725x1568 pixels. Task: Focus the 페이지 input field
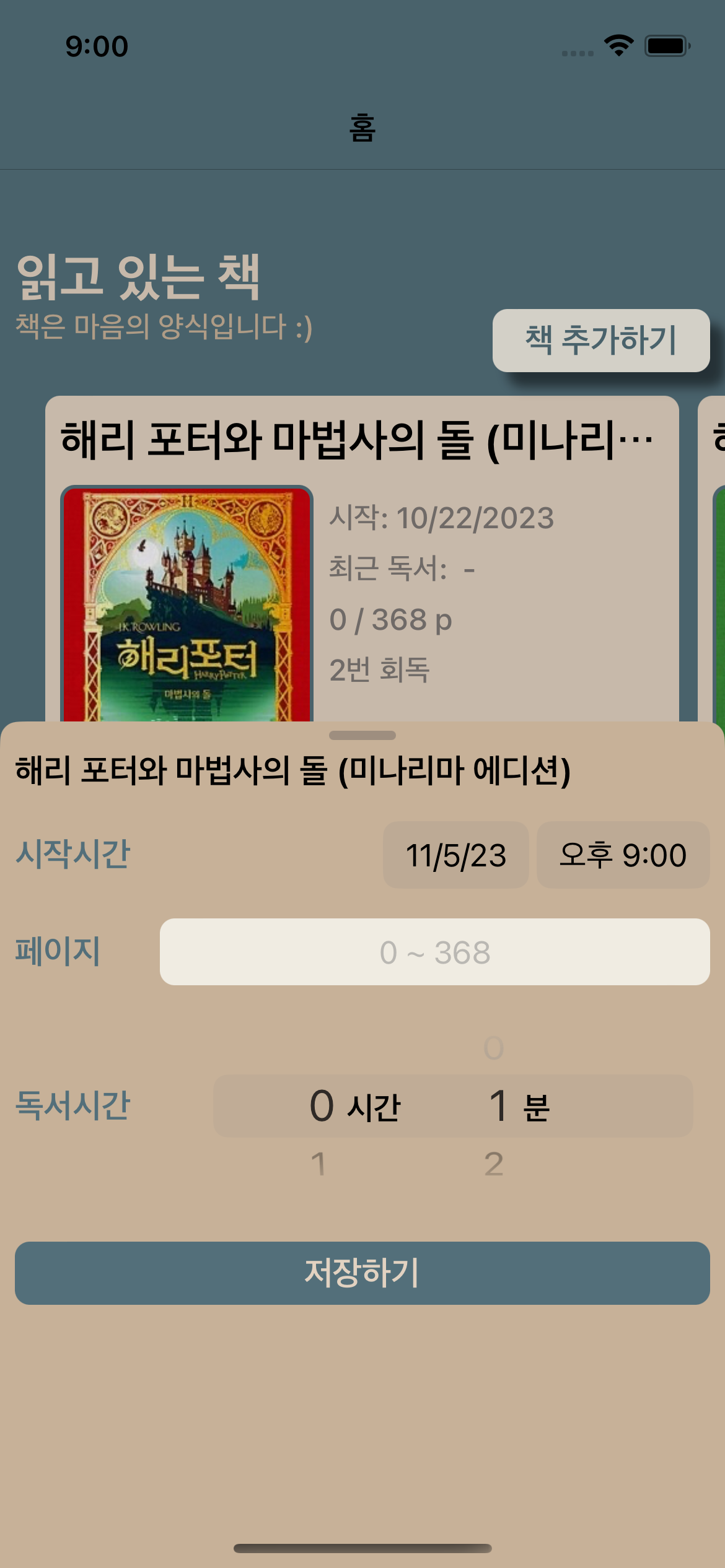435,952
